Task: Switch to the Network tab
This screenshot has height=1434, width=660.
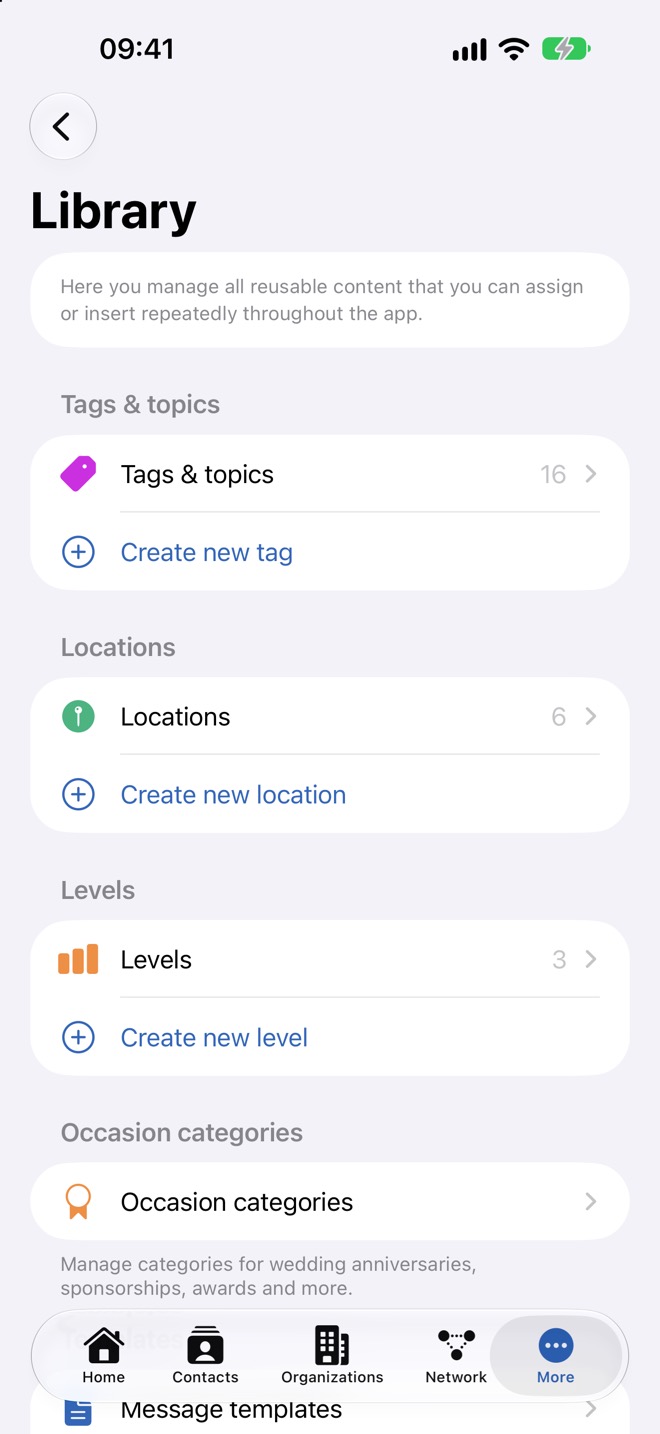Action: coord(456,1356)
